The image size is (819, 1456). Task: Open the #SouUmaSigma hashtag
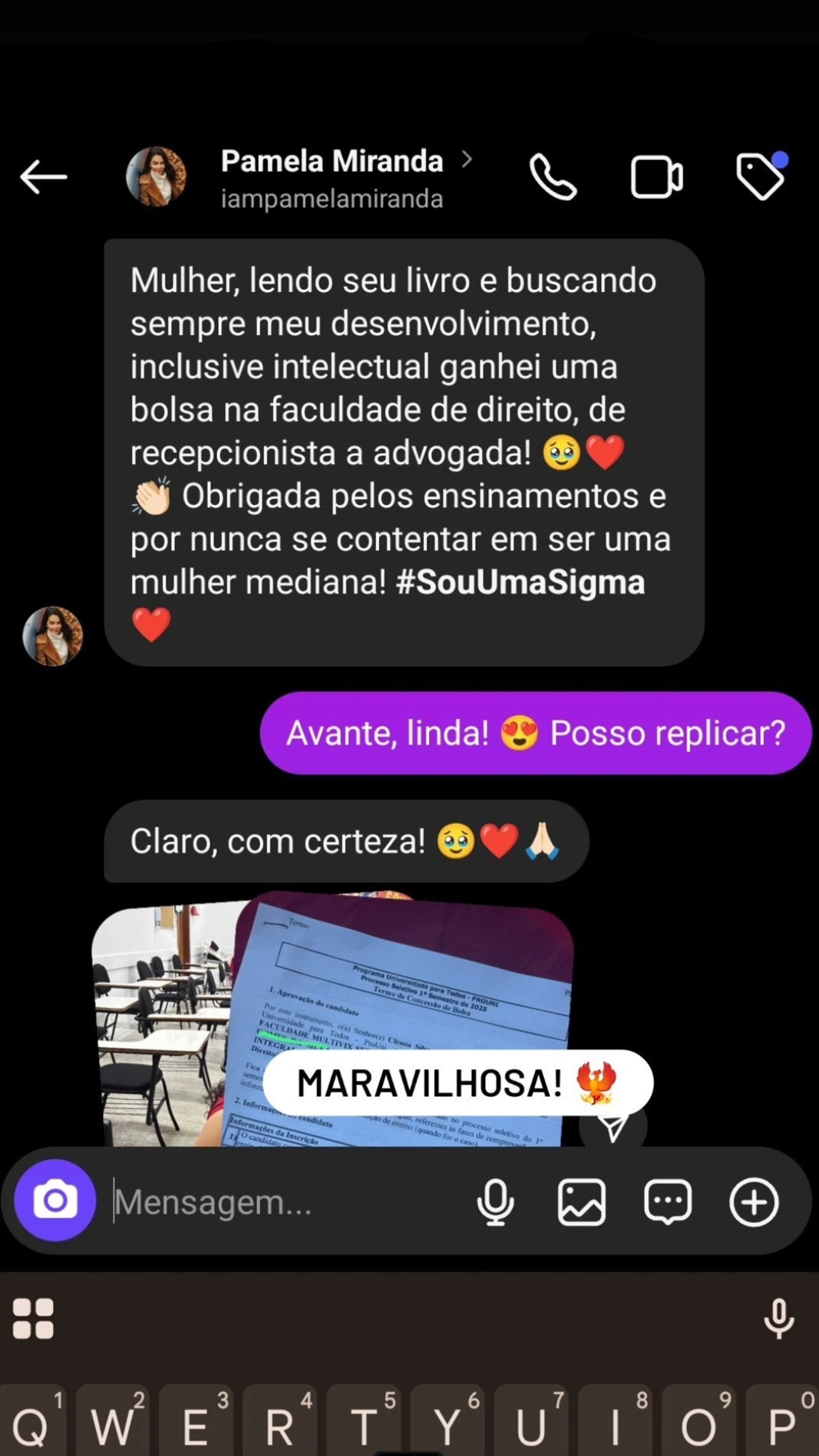pyautogui.click(x=520, y=582)
